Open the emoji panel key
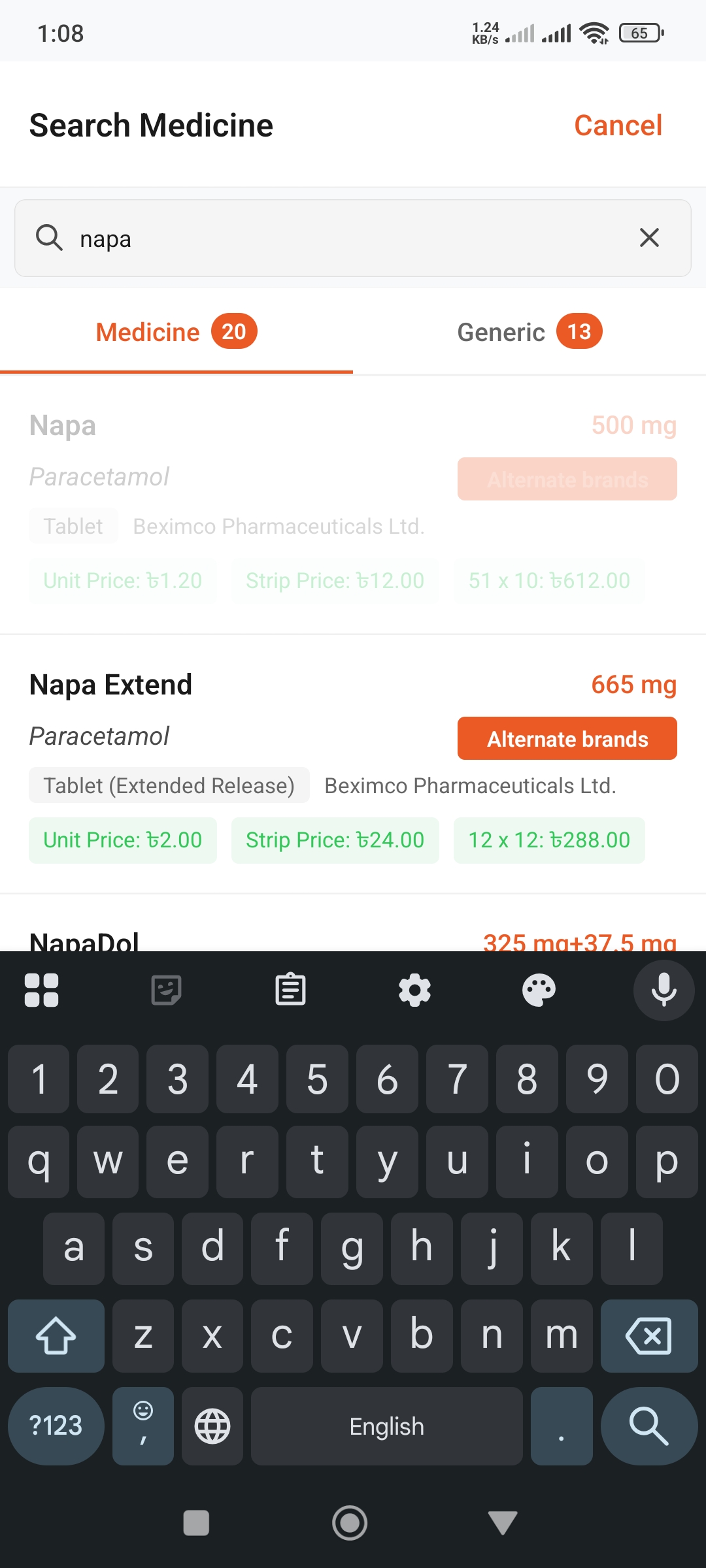This screenshot has width=706, height=1568. (143, 1426)
